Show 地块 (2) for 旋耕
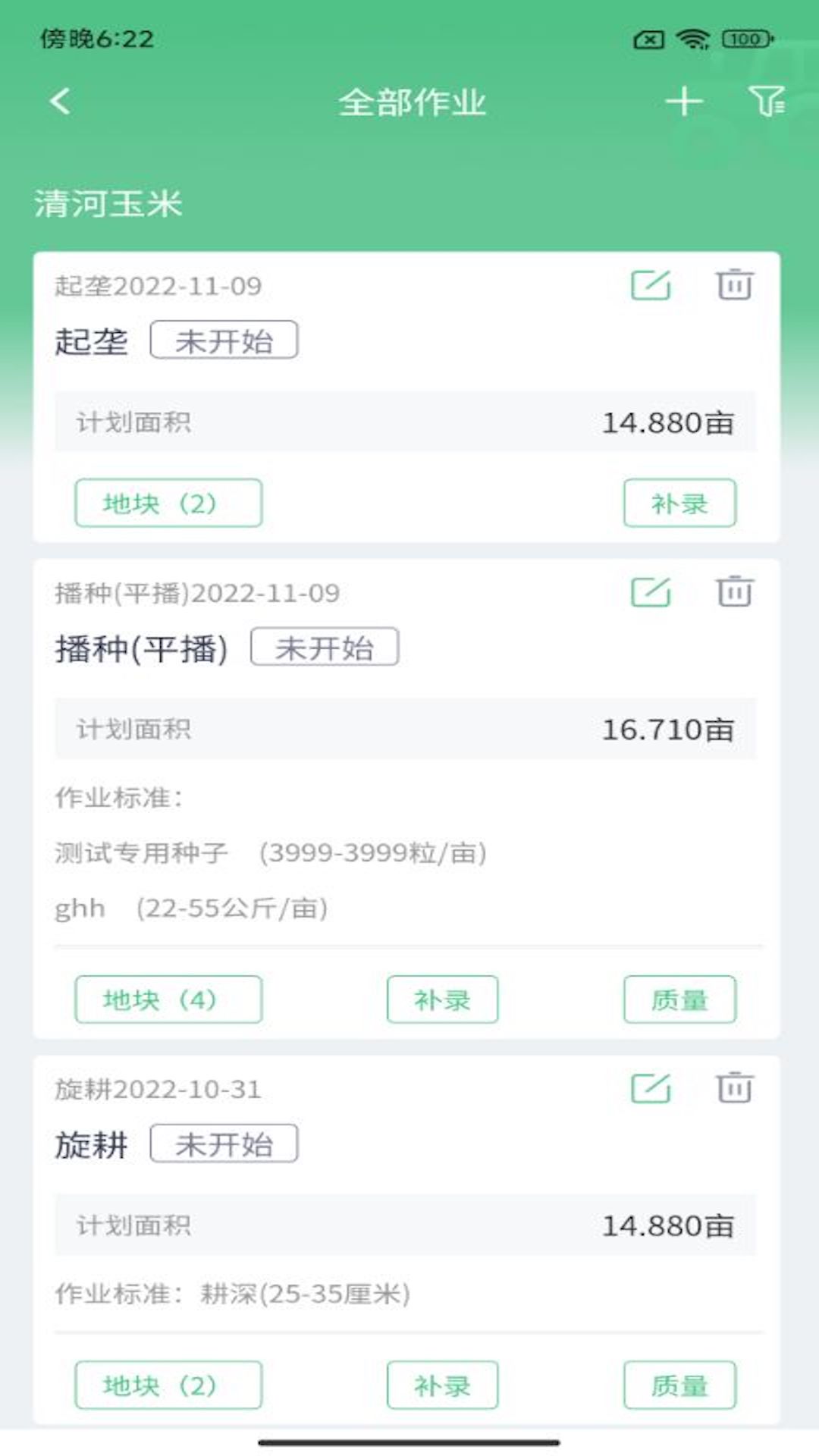The height and width of the screenshot is (1456, 819). click(168, 1385)
